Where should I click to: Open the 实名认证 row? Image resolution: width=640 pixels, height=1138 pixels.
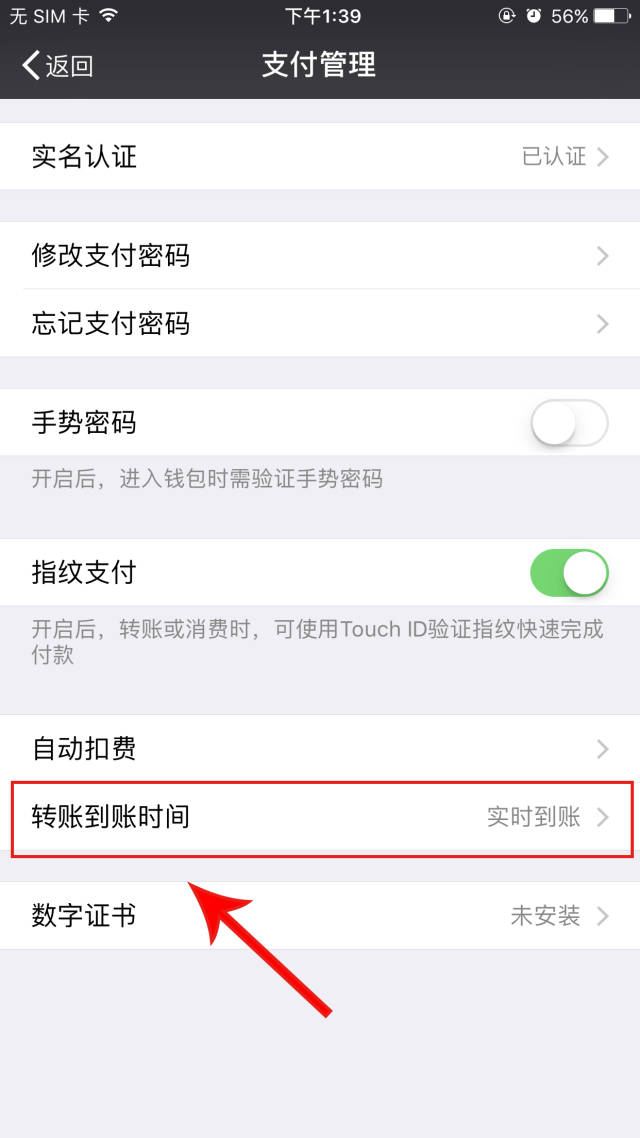coord(320,157)
